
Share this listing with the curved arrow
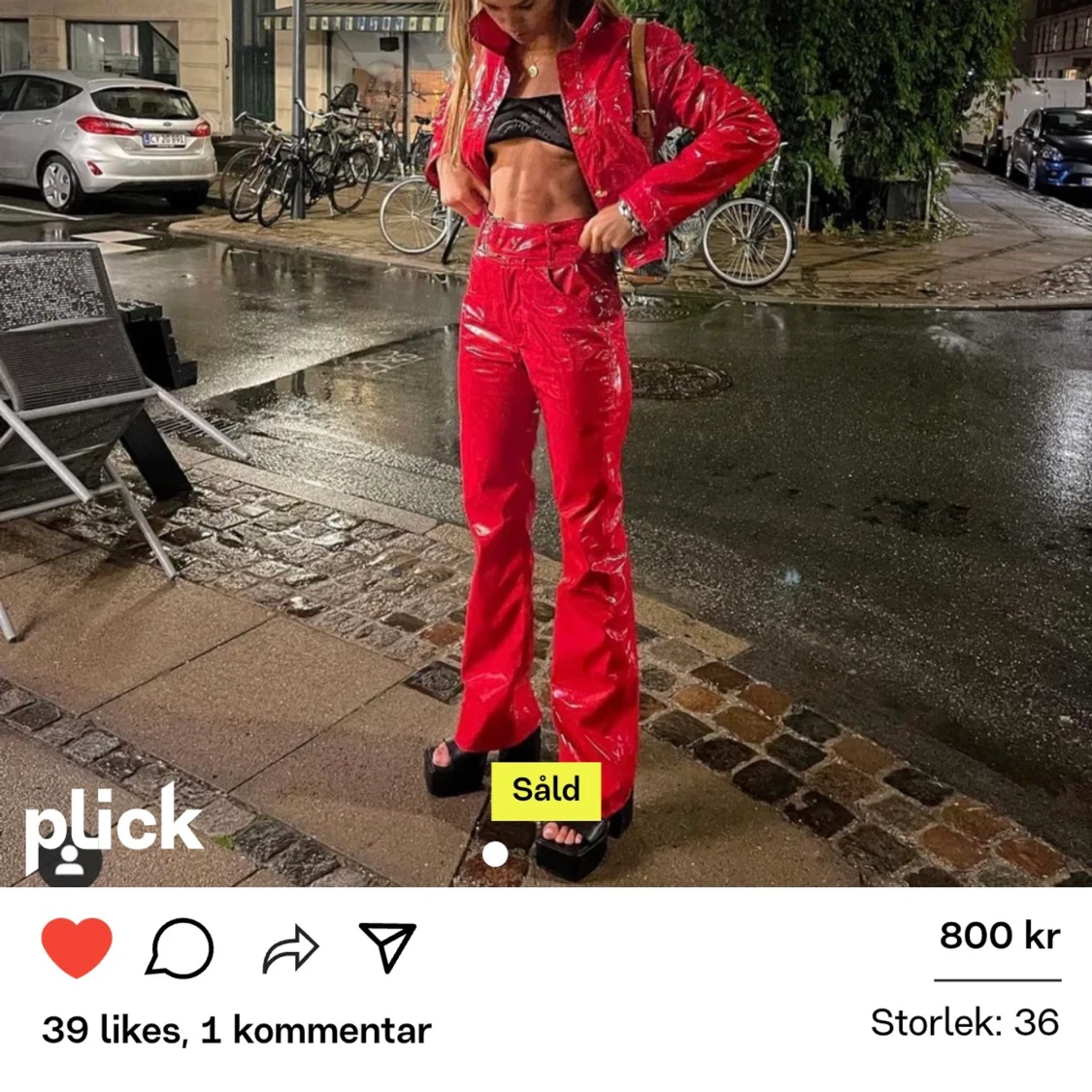[x=290, y=948]
